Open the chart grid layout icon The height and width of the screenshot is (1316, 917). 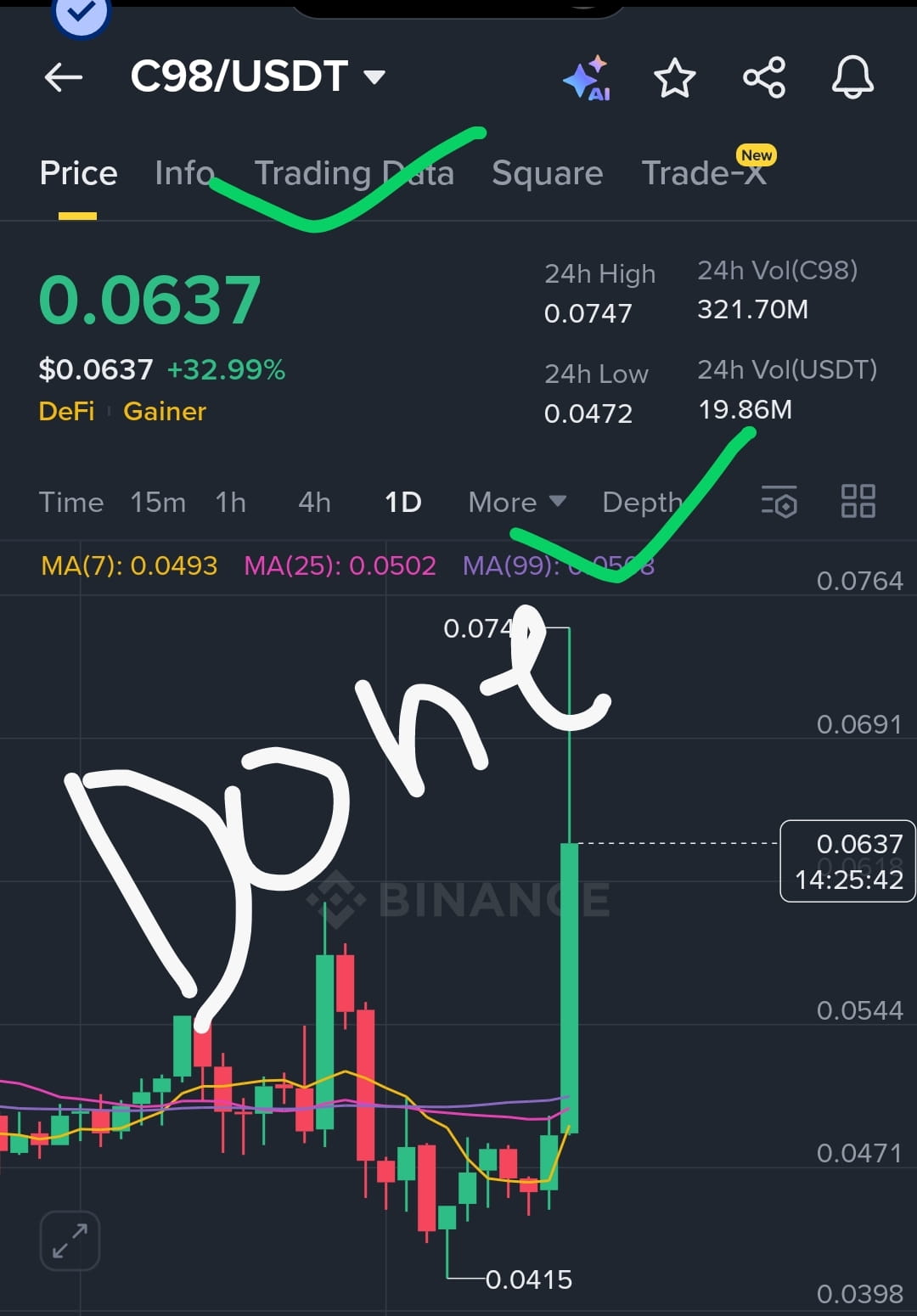click(858, 501)
